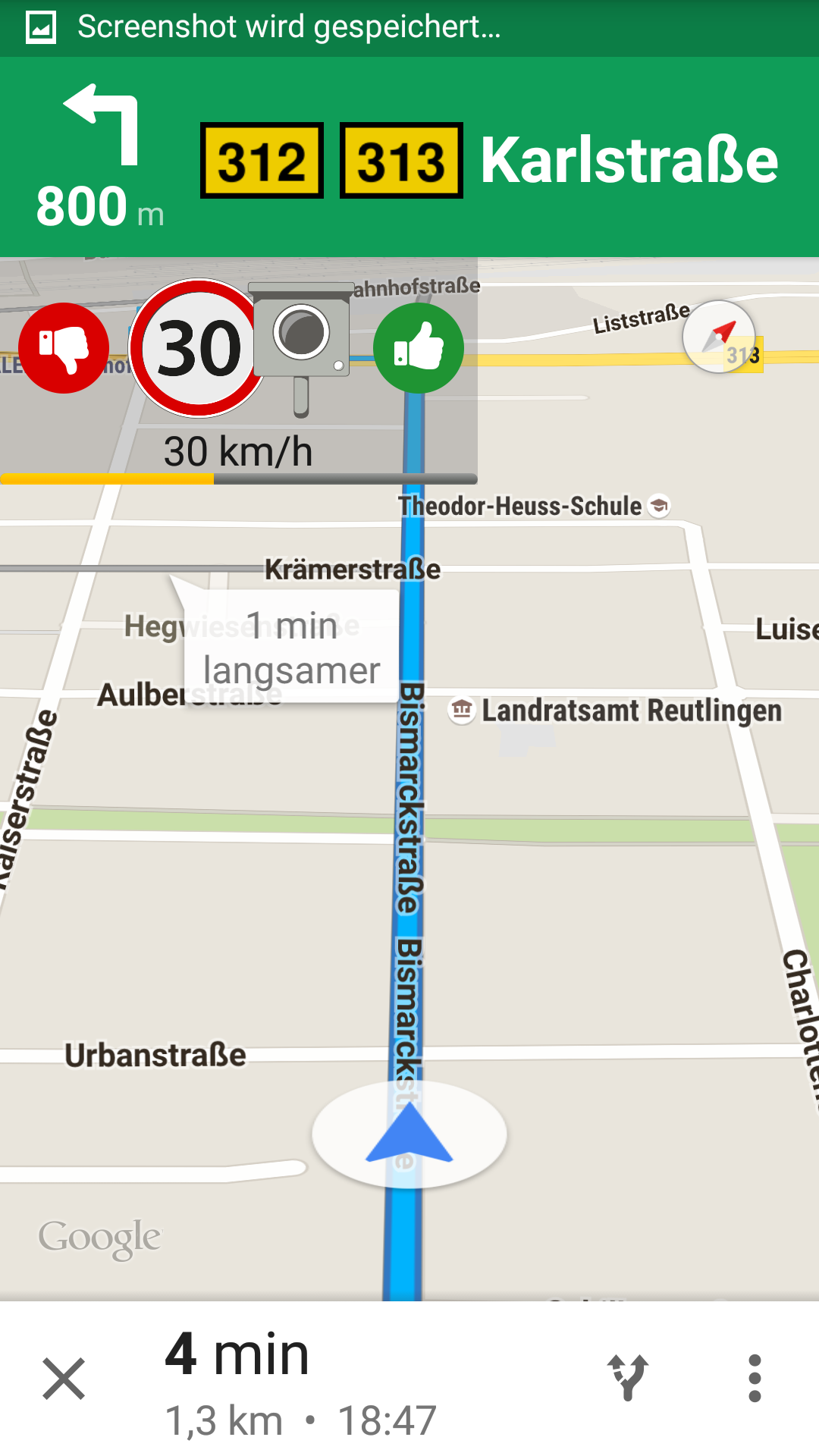Open the Karlstraße turn direction banner
The width and height of the screenshot is (819, 1456).
point(409,158)
